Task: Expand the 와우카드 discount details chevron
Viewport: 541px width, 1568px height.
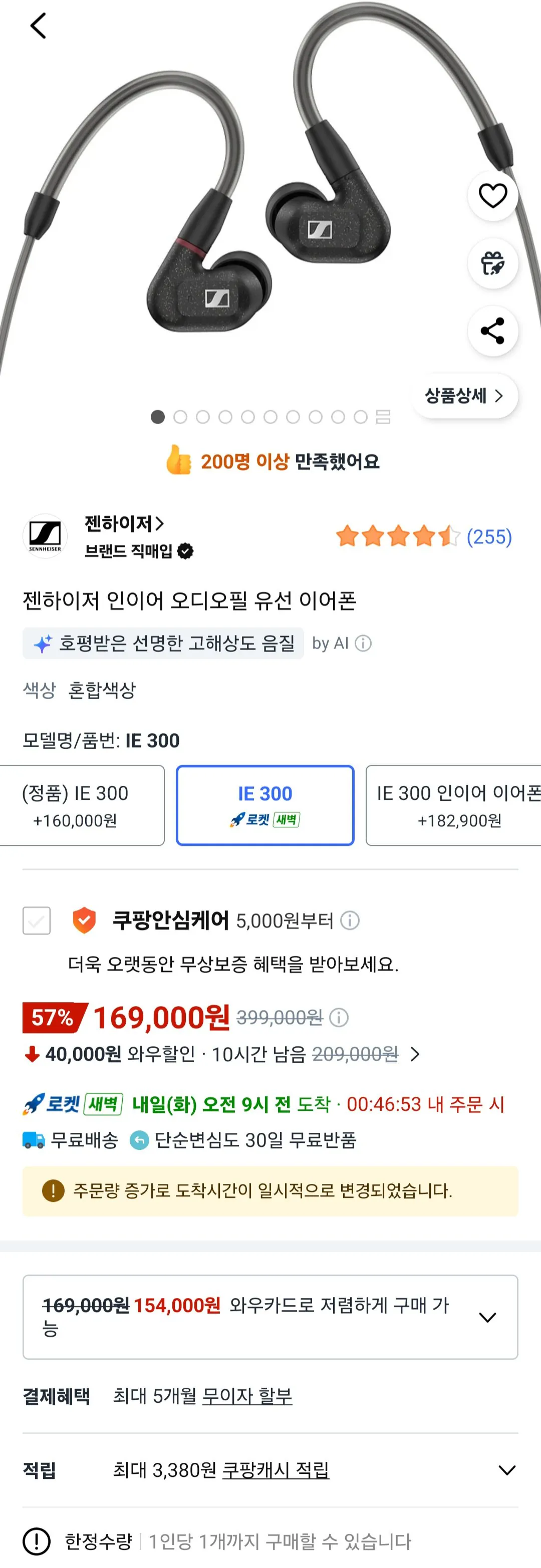Action: [x=487, y=1317]
